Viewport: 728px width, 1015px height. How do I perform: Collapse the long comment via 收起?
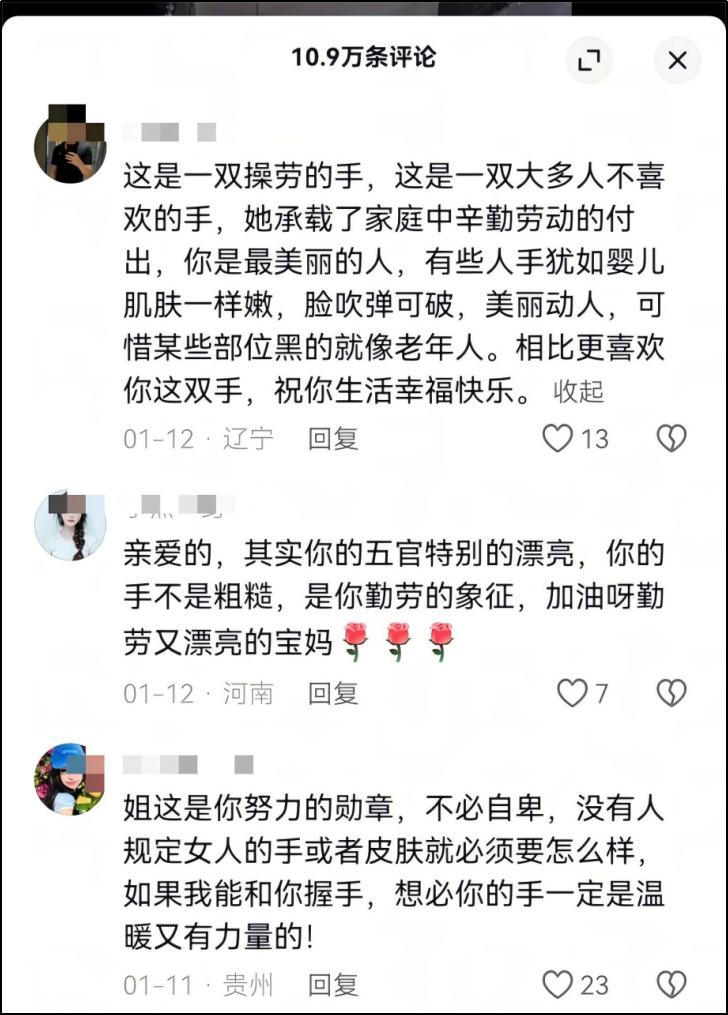[x=579, y=391]
